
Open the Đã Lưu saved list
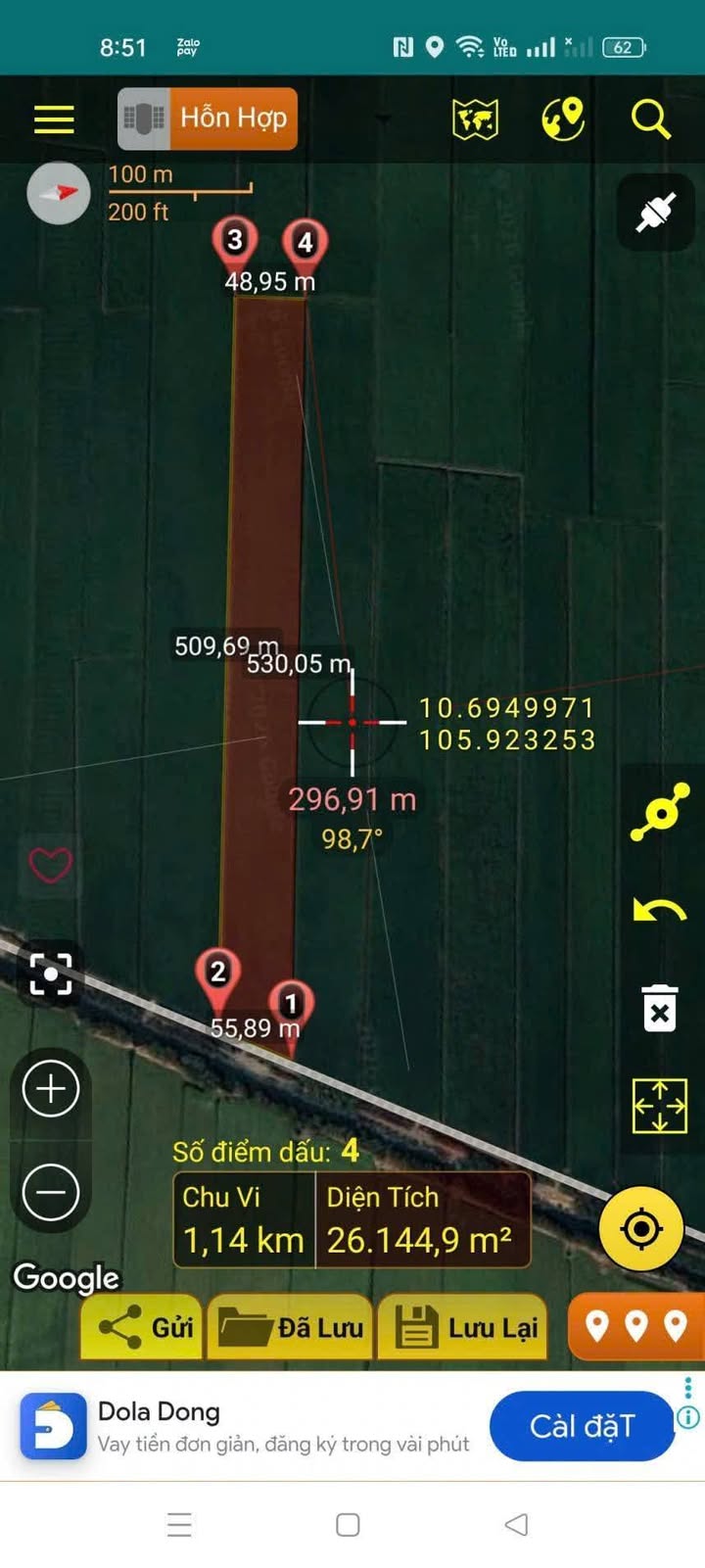[x=292, y=1327]
